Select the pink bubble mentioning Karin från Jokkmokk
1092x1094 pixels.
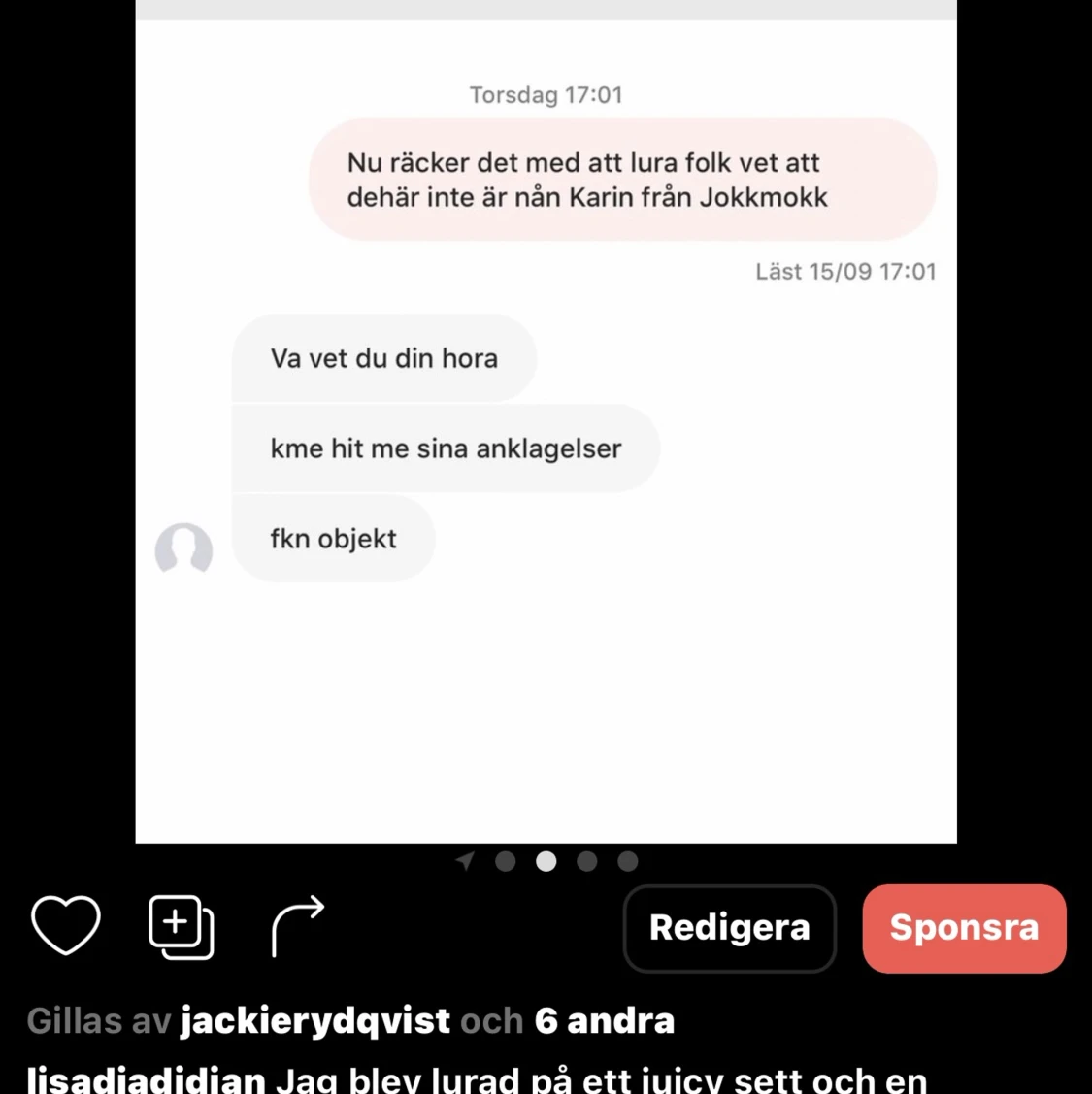tap(624, 180)
